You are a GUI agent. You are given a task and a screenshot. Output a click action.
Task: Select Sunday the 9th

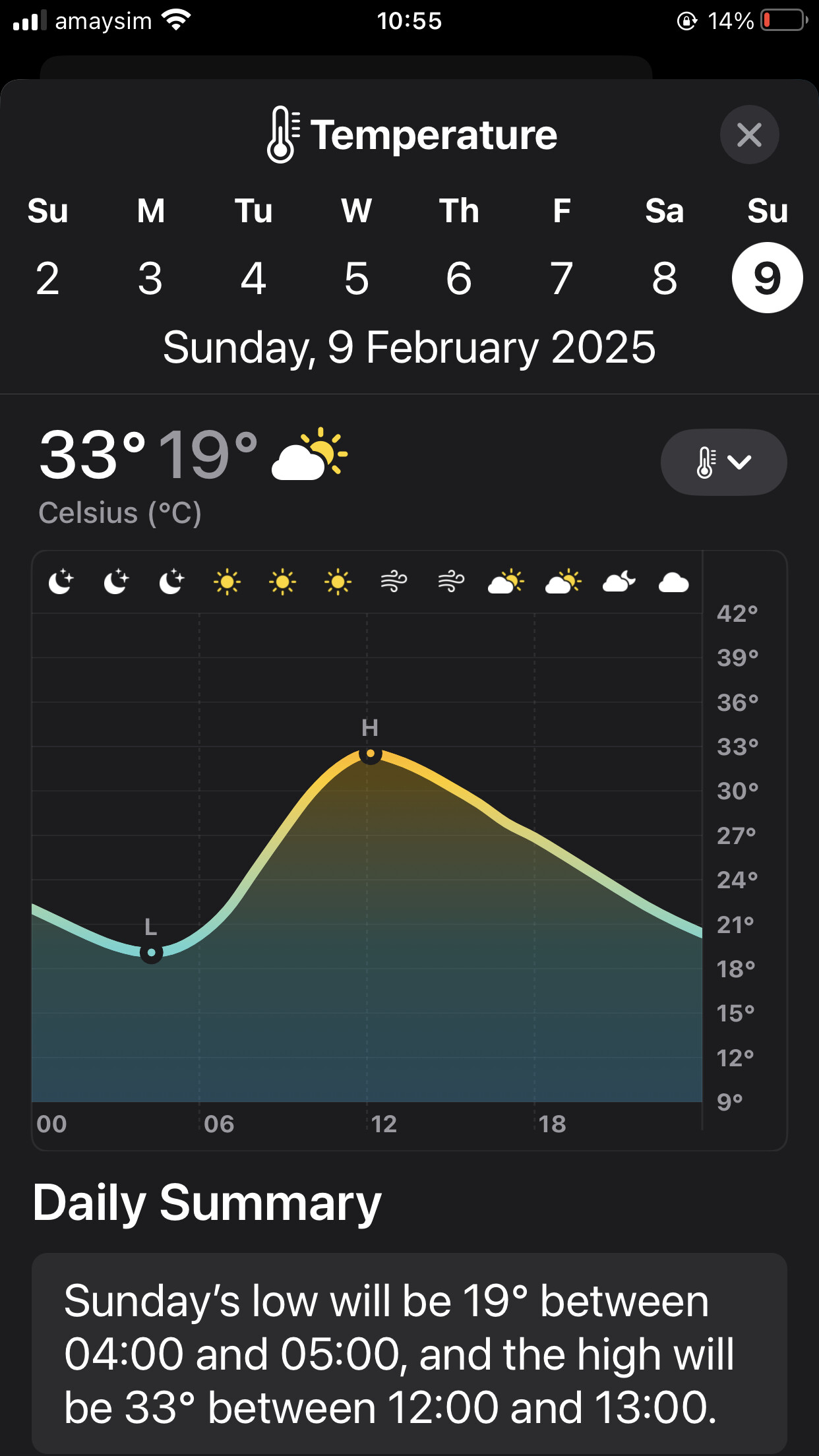pos(768,278)
